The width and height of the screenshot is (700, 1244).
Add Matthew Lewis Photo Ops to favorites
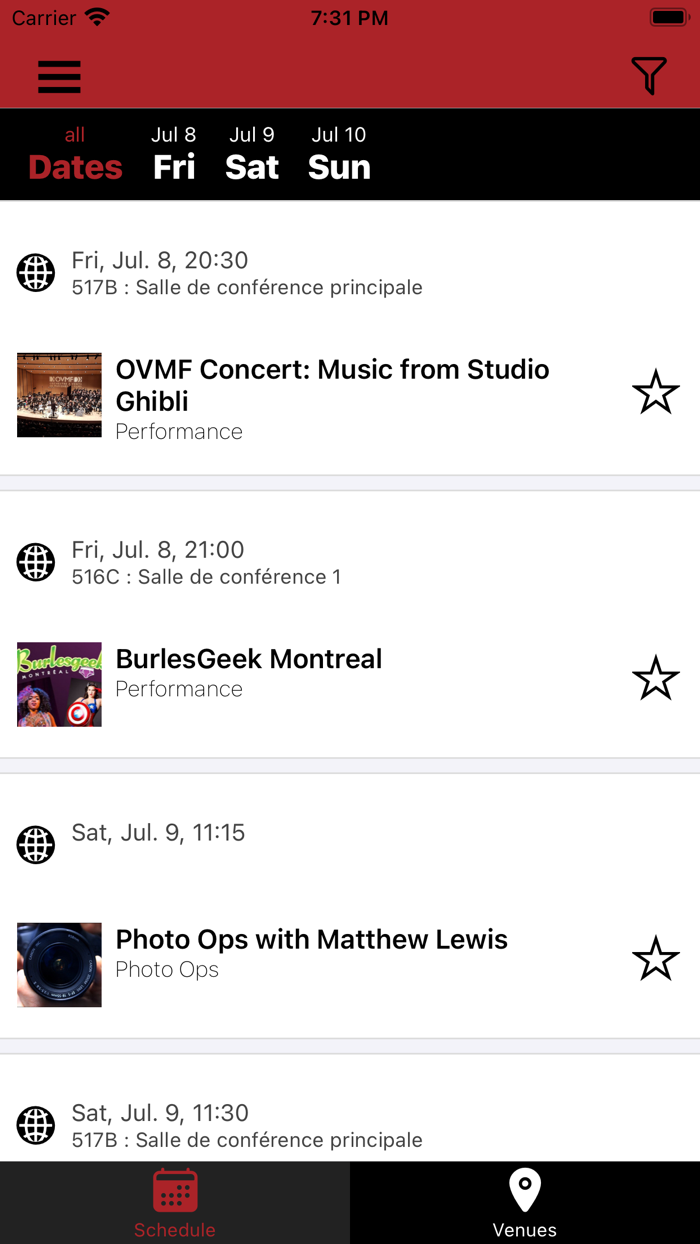coord(656,959)
